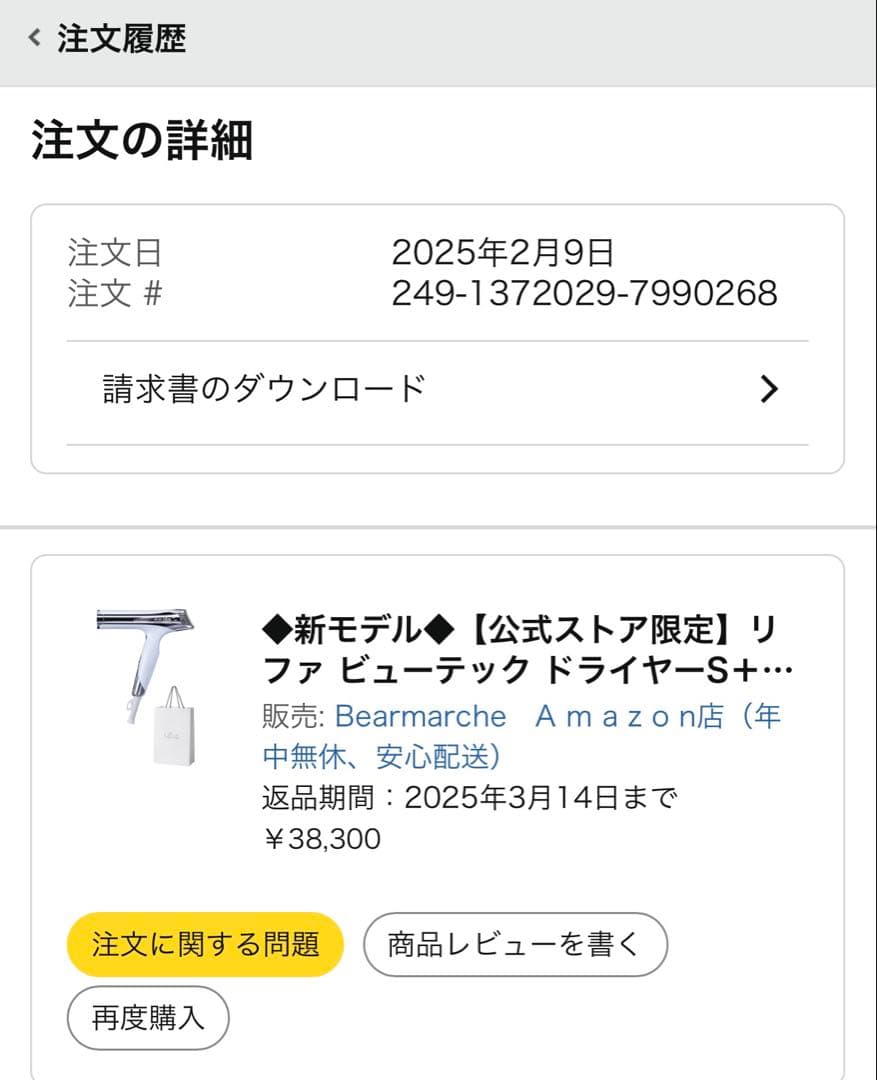Click 商品レビューを書く to write a review
Viewport: 877px width, 1080px height.
516,943
